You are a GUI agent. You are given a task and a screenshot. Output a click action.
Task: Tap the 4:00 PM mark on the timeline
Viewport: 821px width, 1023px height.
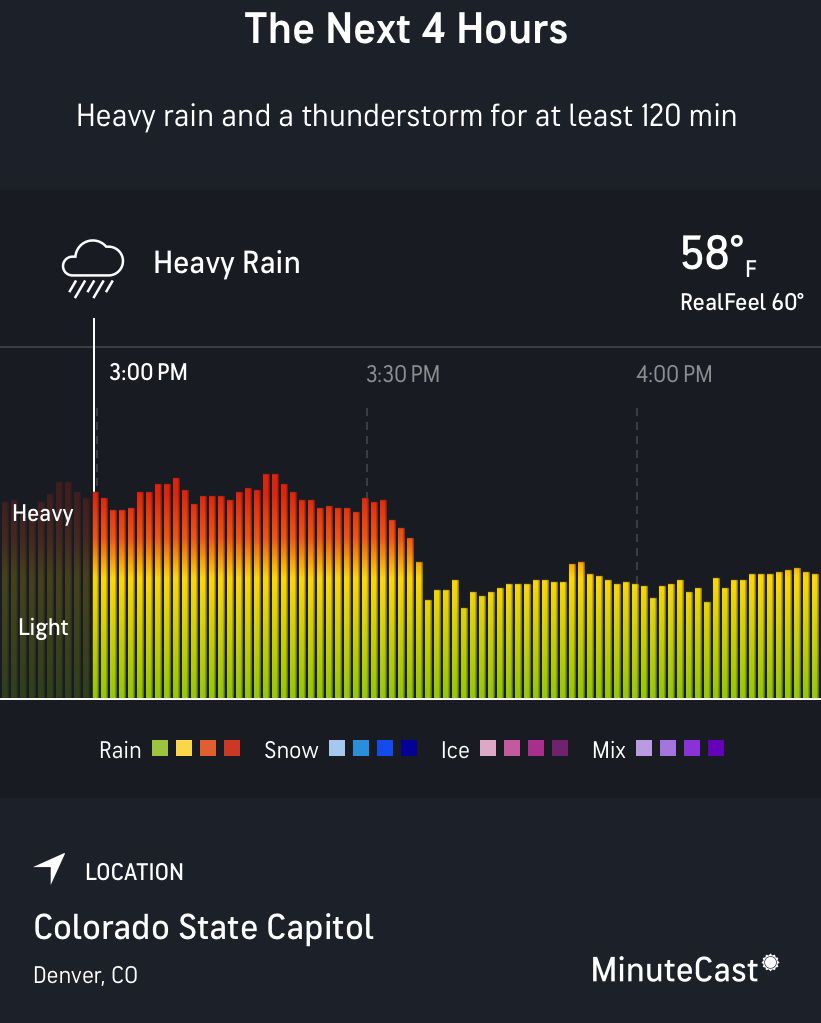[674, 375]
